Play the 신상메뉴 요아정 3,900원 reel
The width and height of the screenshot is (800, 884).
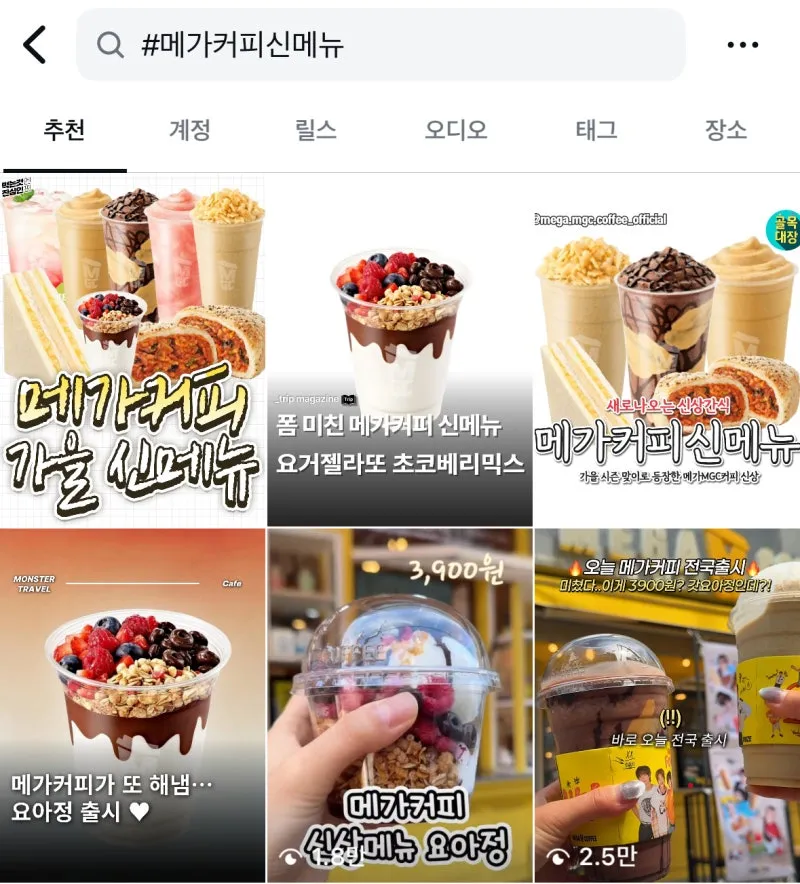click(x=399, y=706)
